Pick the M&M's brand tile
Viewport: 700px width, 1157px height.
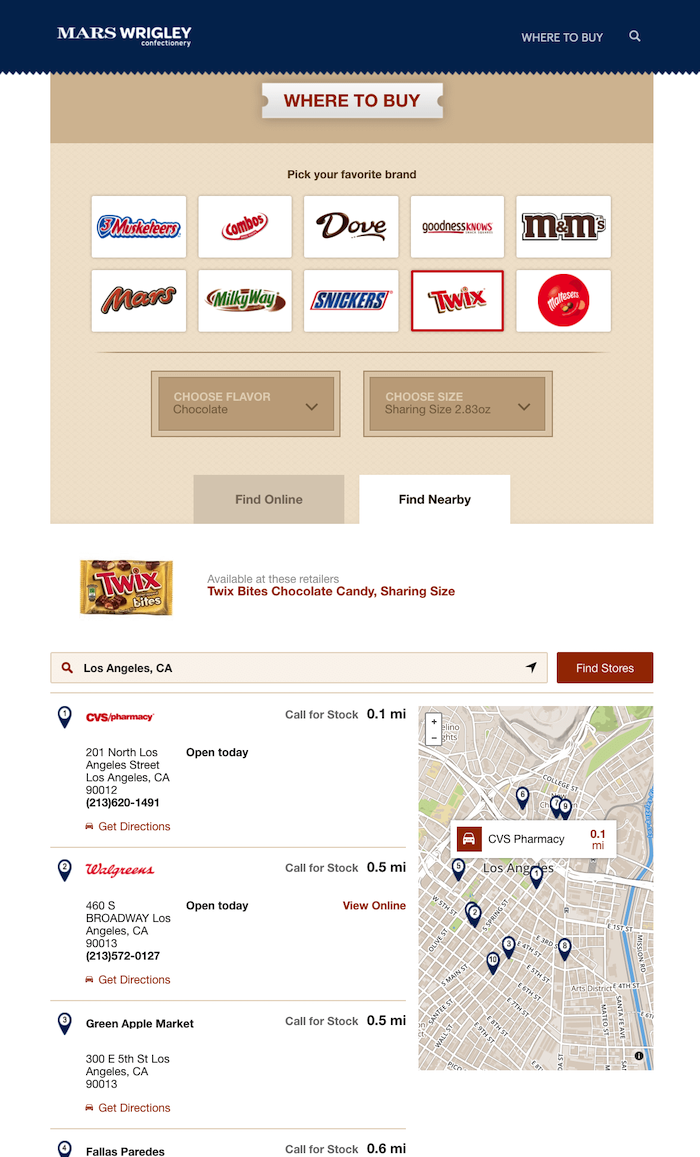[x=564, y=227]
